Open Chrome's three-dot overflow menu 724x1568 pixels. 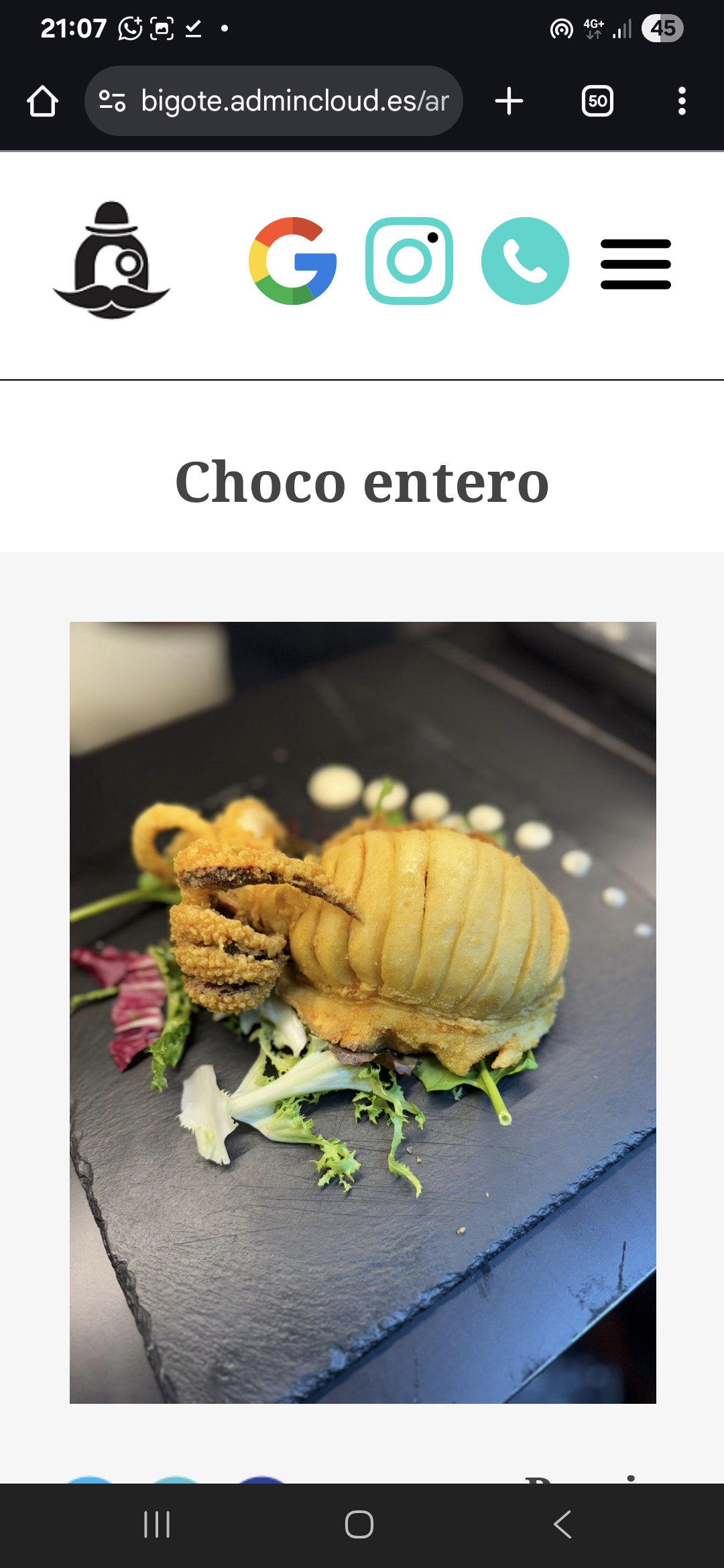[682, 101]
